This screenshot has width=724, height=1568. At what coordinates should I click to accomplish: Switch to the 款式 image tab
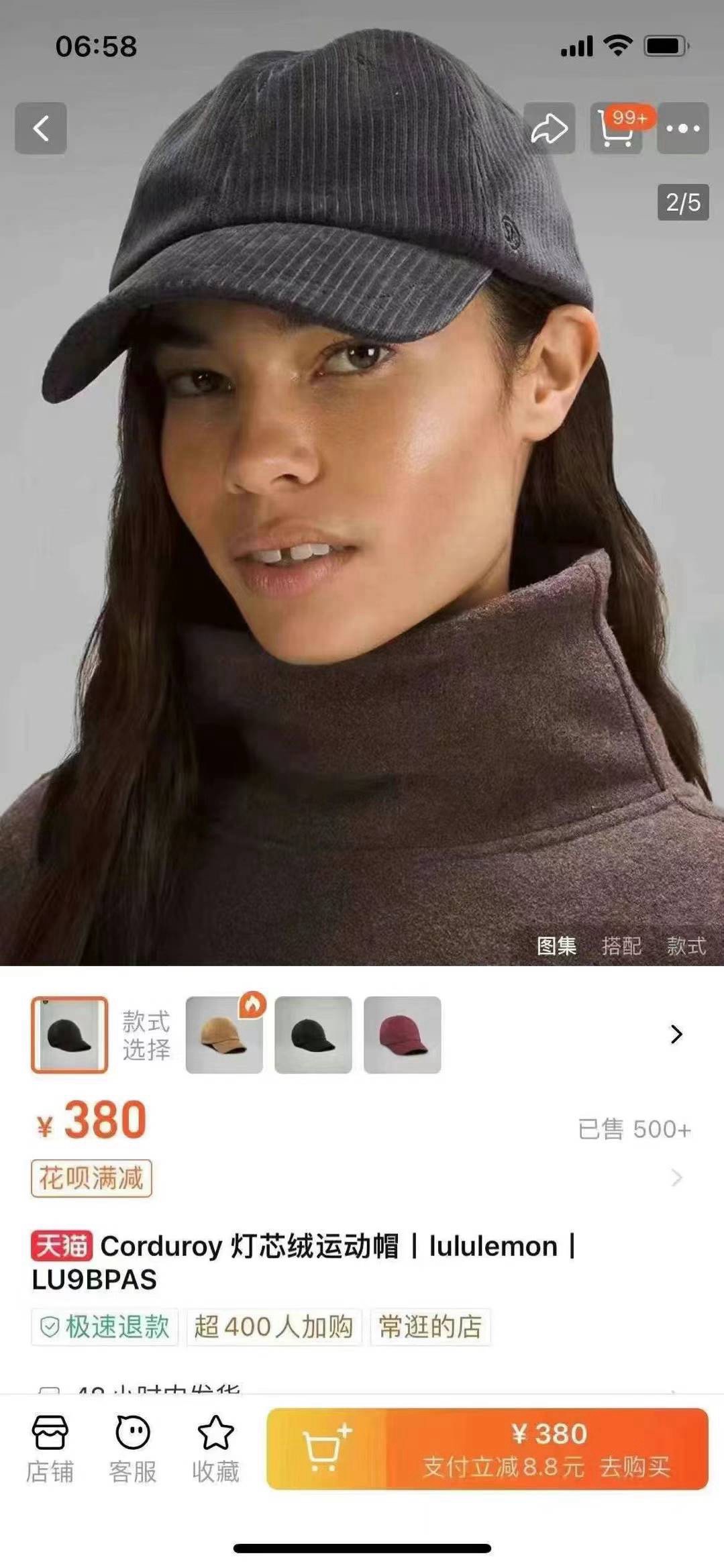[x=686, y=946]
